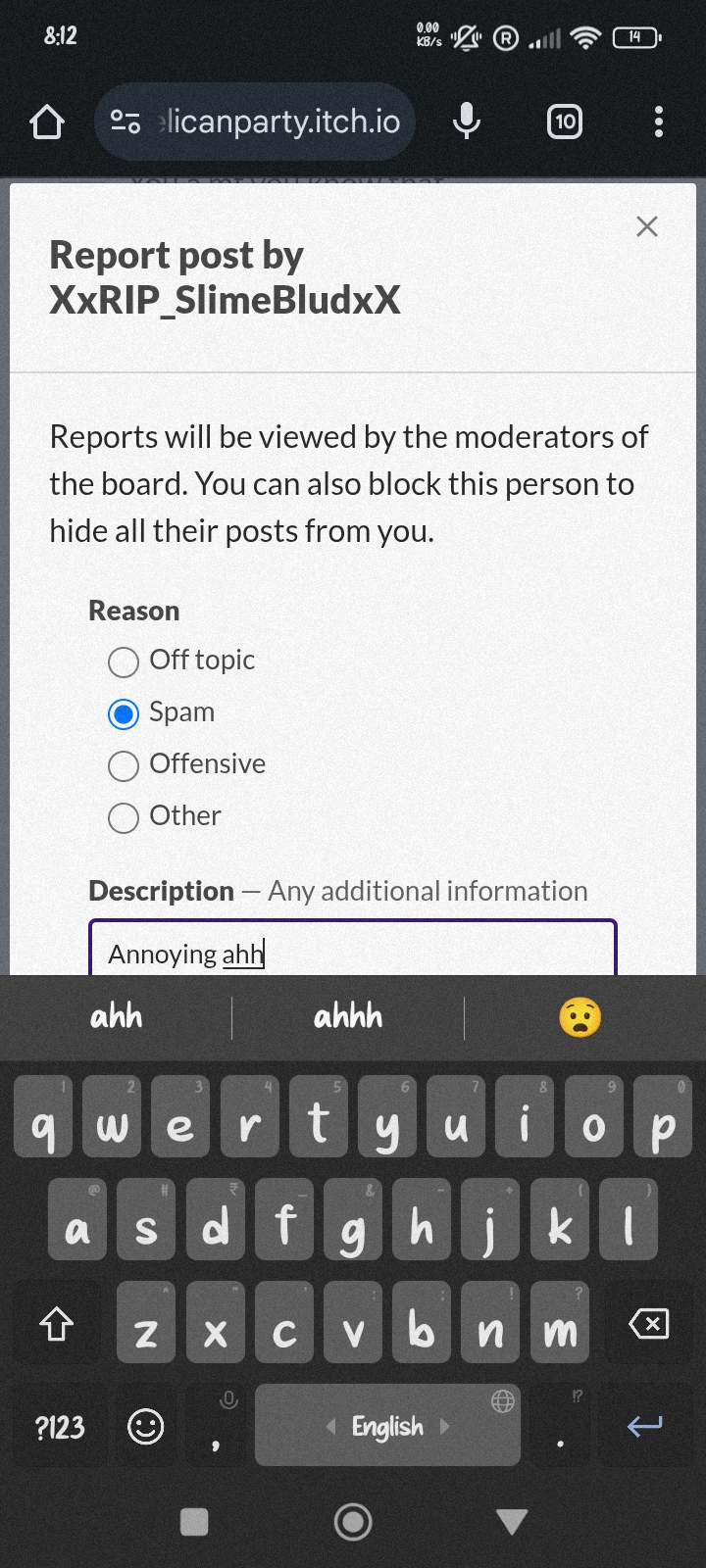This screenshot has height=1568, width=706.
Task: Choose the 'ahhh' keyboard suggestion
Action: click(348, 1017)
